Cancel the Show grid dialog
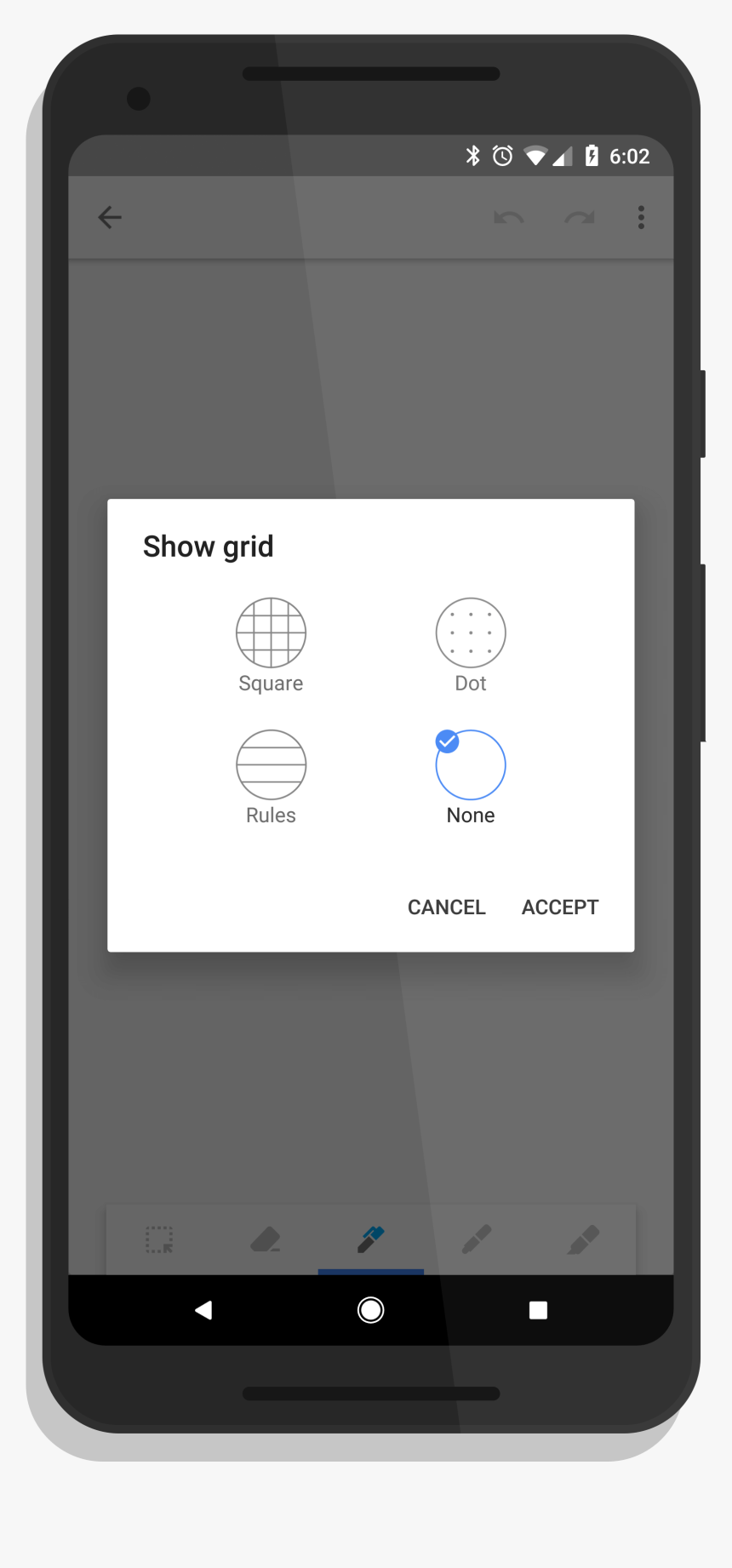This screenshot has width=732, height=1568. point(446,907)
